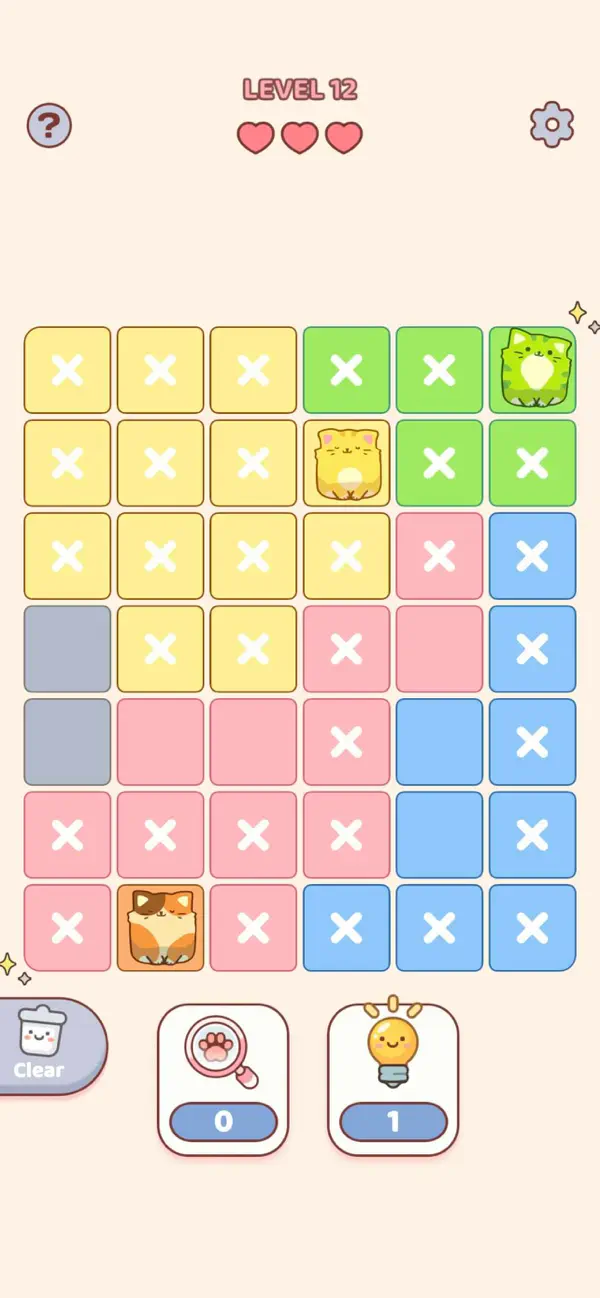This screenshot has width=600, height=1298.
Task: Tap the Clear trash button
Action: tap(48, 1045)
